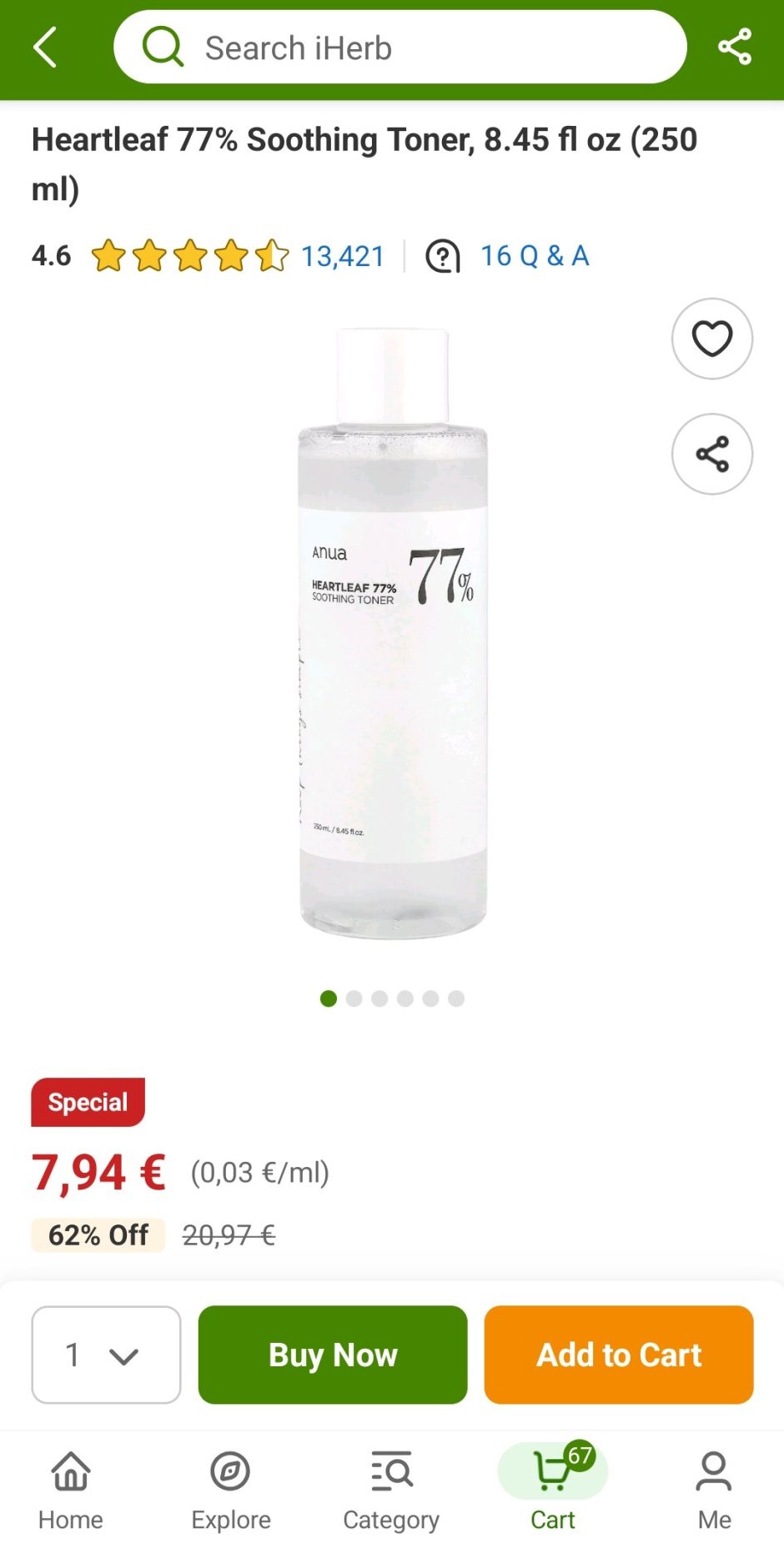This screenshot has height=1559, width=784.
Task: Open the 13,421 reviews link
Action: tap(343, 256)
